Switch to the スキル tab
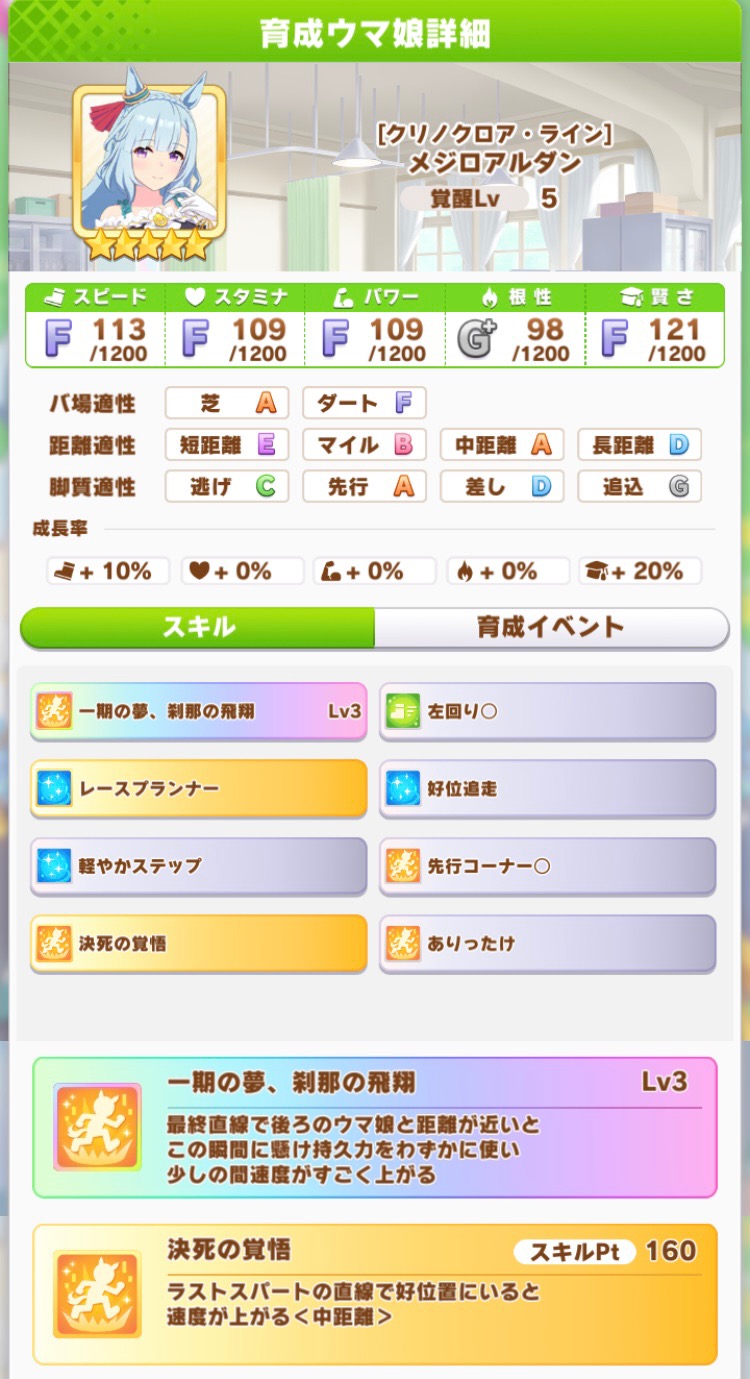 [198, 628]
